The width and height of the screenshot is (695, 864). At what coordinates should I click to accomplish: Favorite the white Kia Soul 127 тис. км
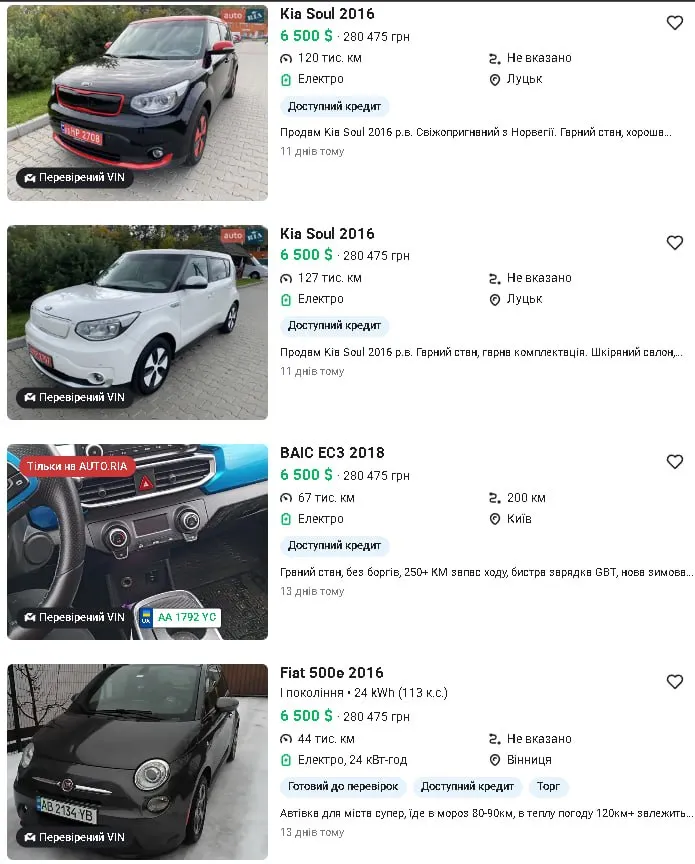point(675,243)
